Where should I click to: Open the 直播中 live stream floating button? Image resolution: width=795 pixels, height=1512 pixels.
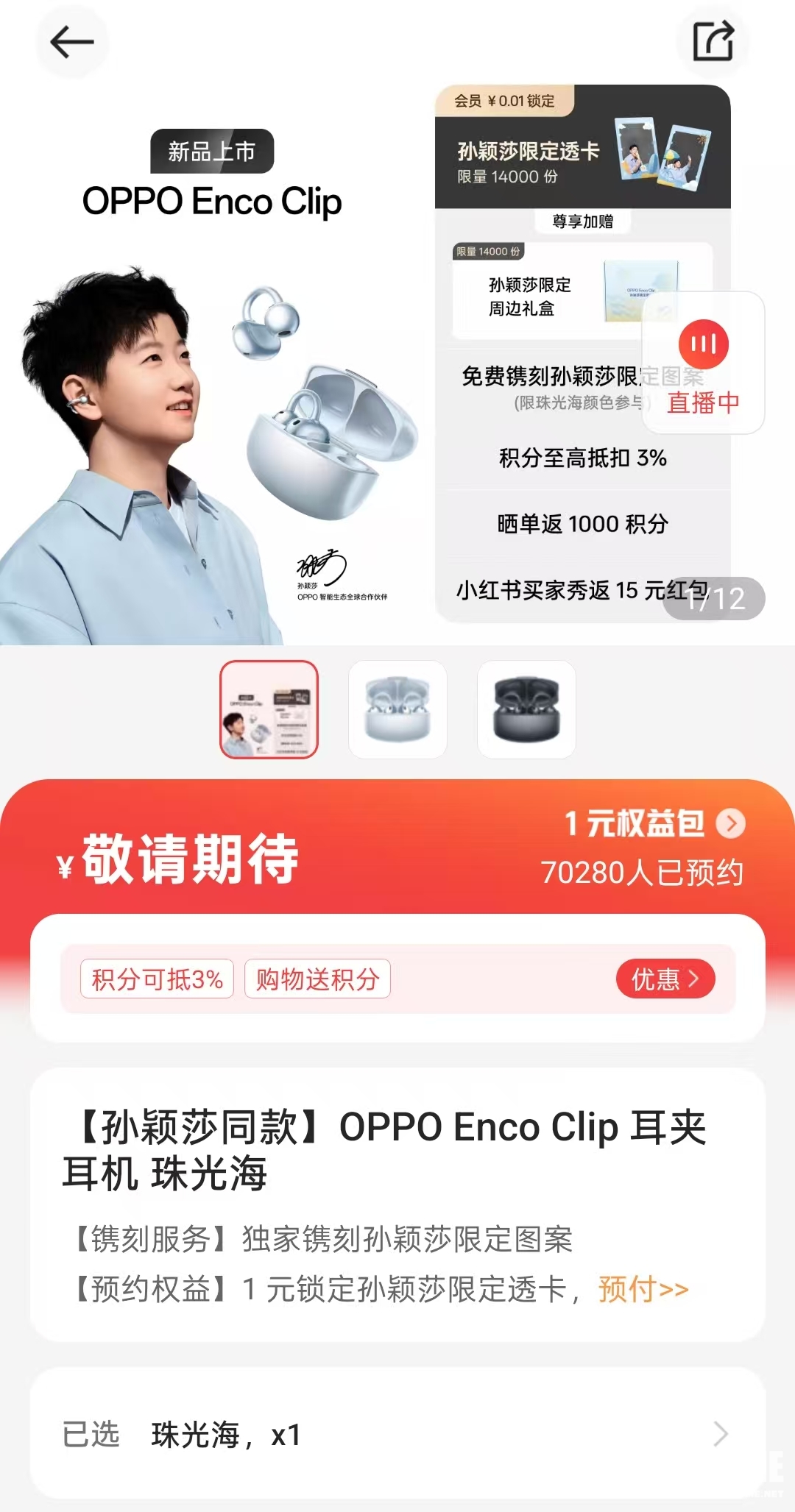point(703,363)
